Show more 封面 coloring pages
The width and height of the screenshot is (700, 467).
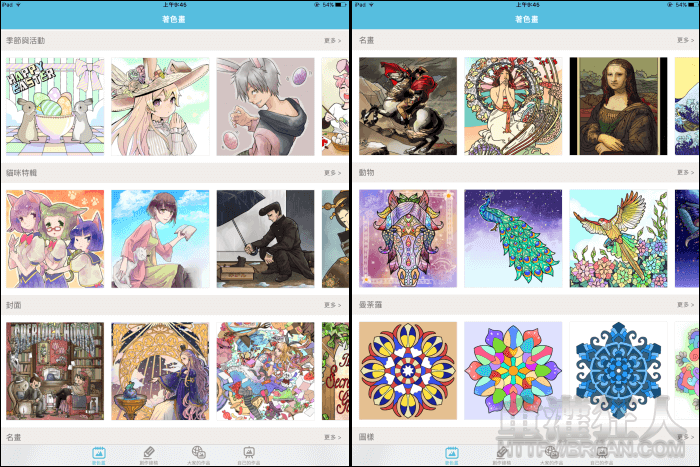tap(332, 305)
